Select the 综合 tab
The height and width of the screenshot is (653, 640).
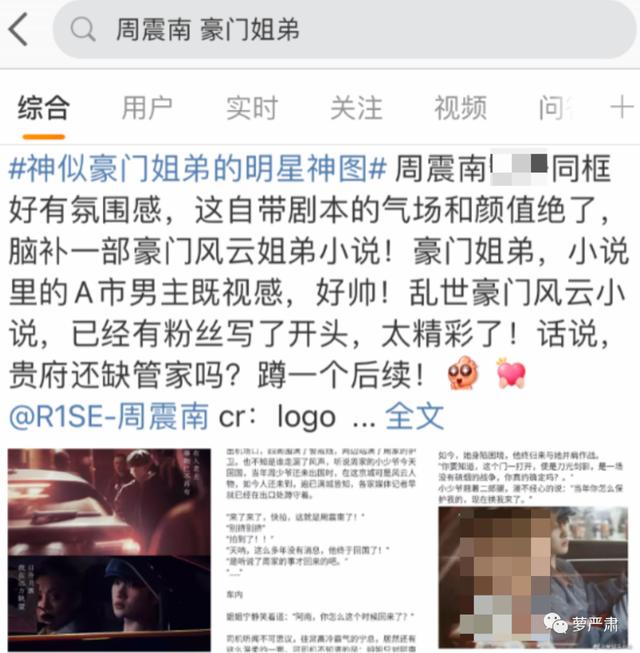[x=43, y=107]
